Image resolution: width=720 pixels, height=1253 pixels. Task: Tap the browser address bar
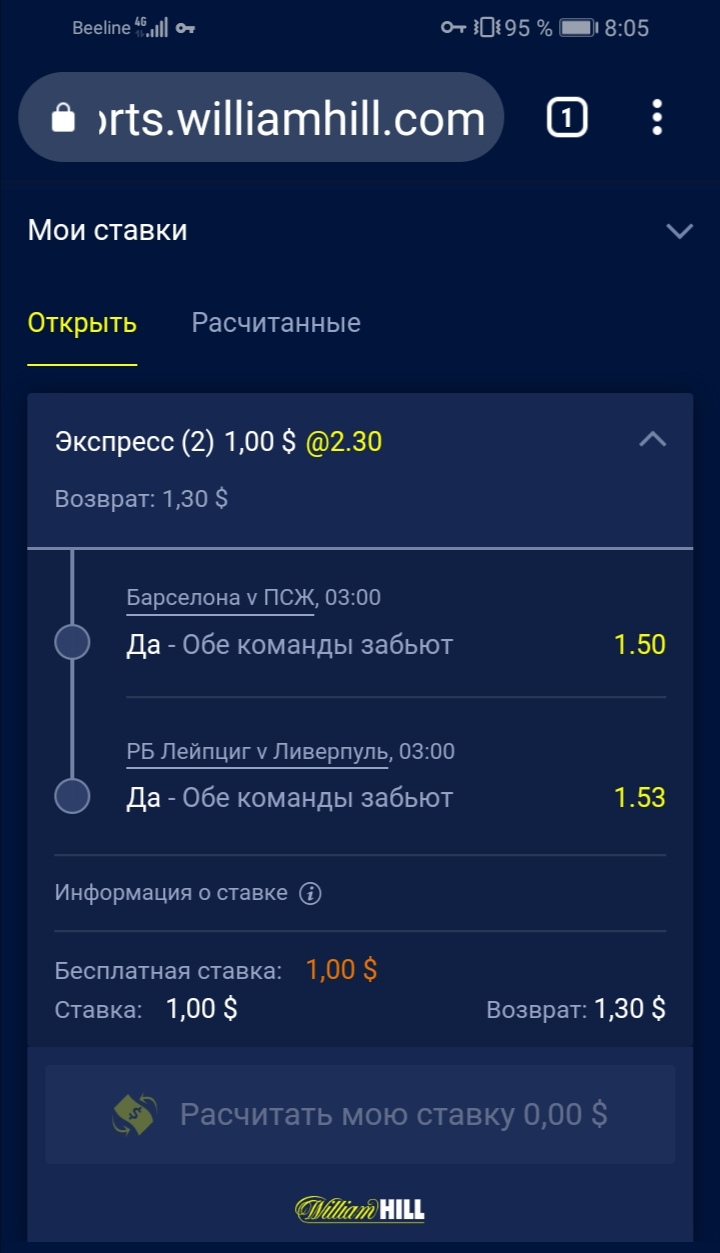[x=262, y=119]
